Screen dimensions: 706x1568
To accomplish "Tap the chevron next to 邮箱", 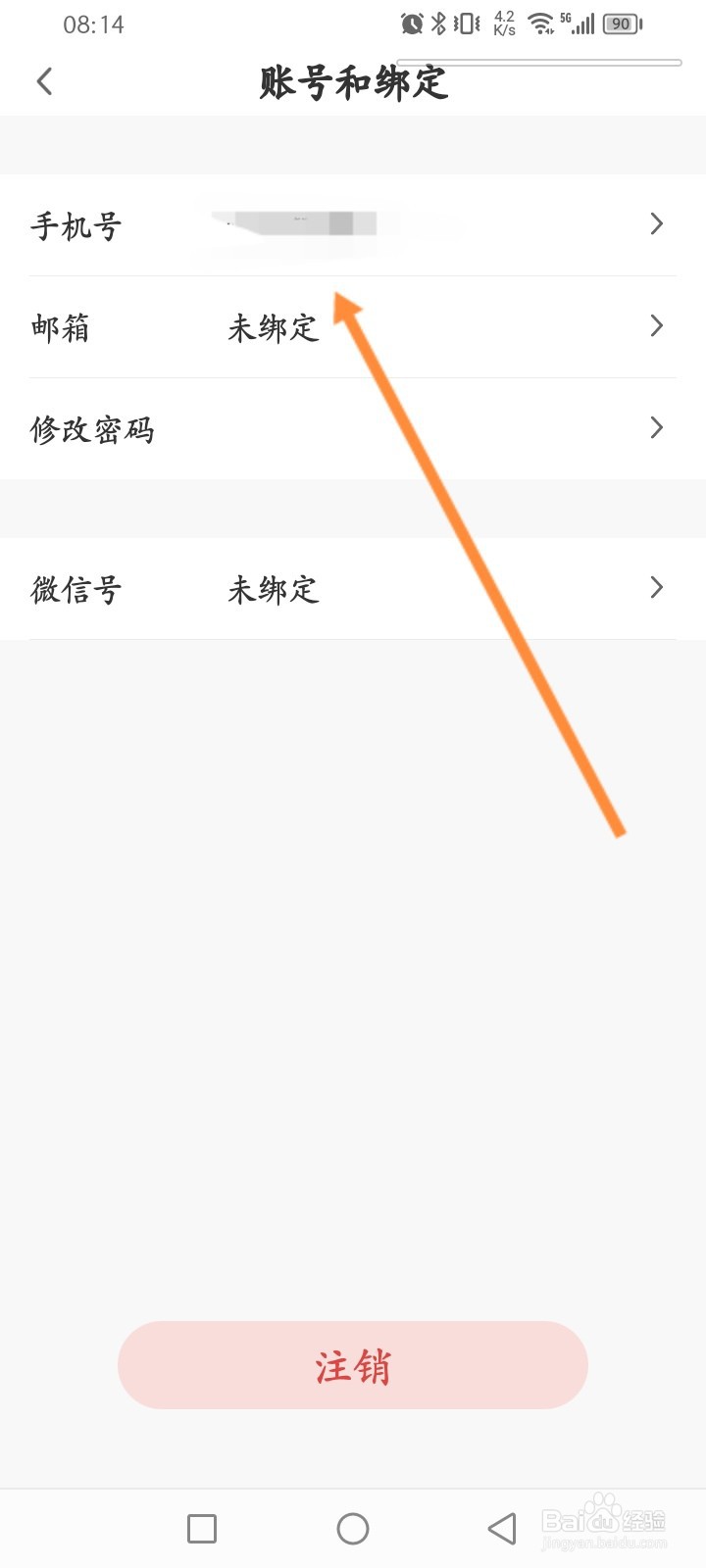I will point(656,326).
